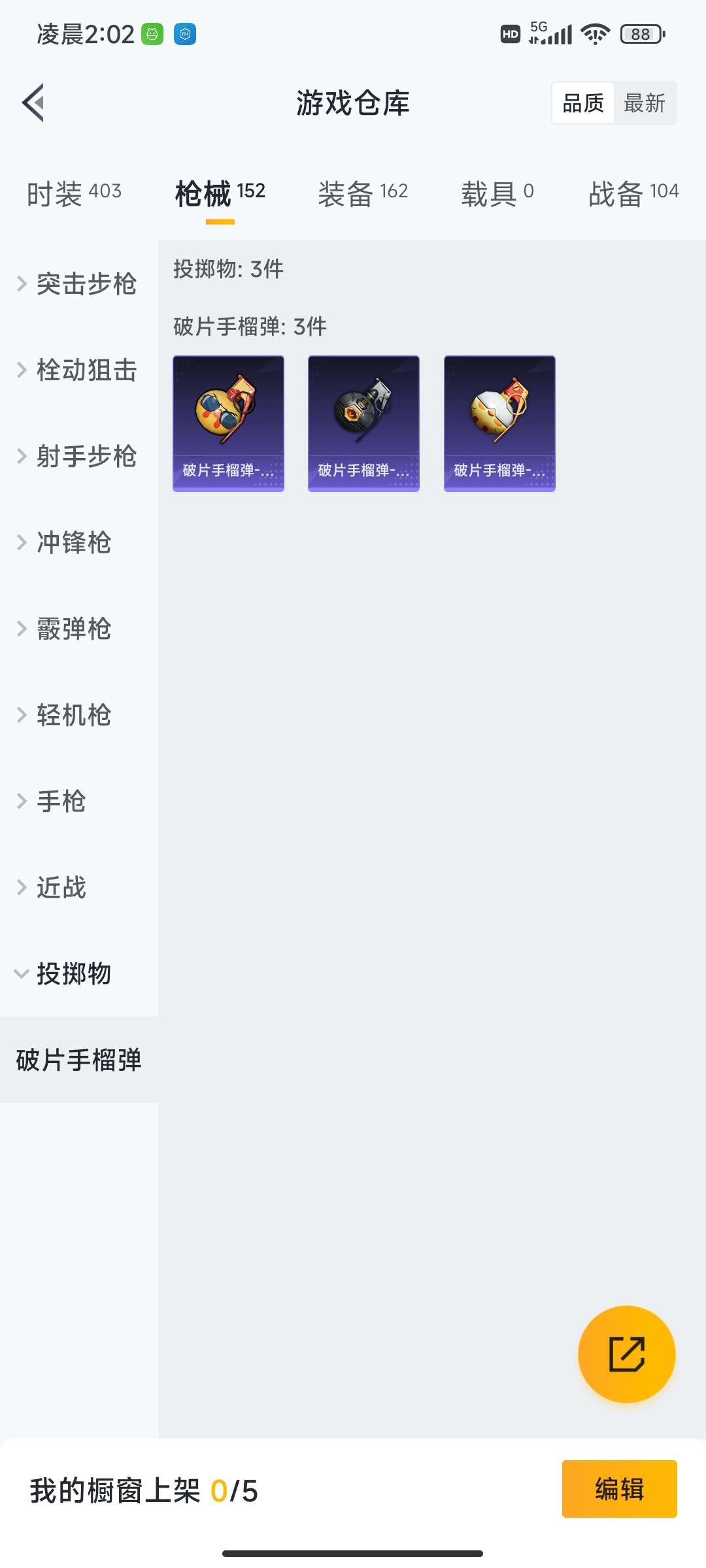Open the 载具 tab
Viewport: 706px width, 1568px height.
pyautogui.click(x=497, y=193)
